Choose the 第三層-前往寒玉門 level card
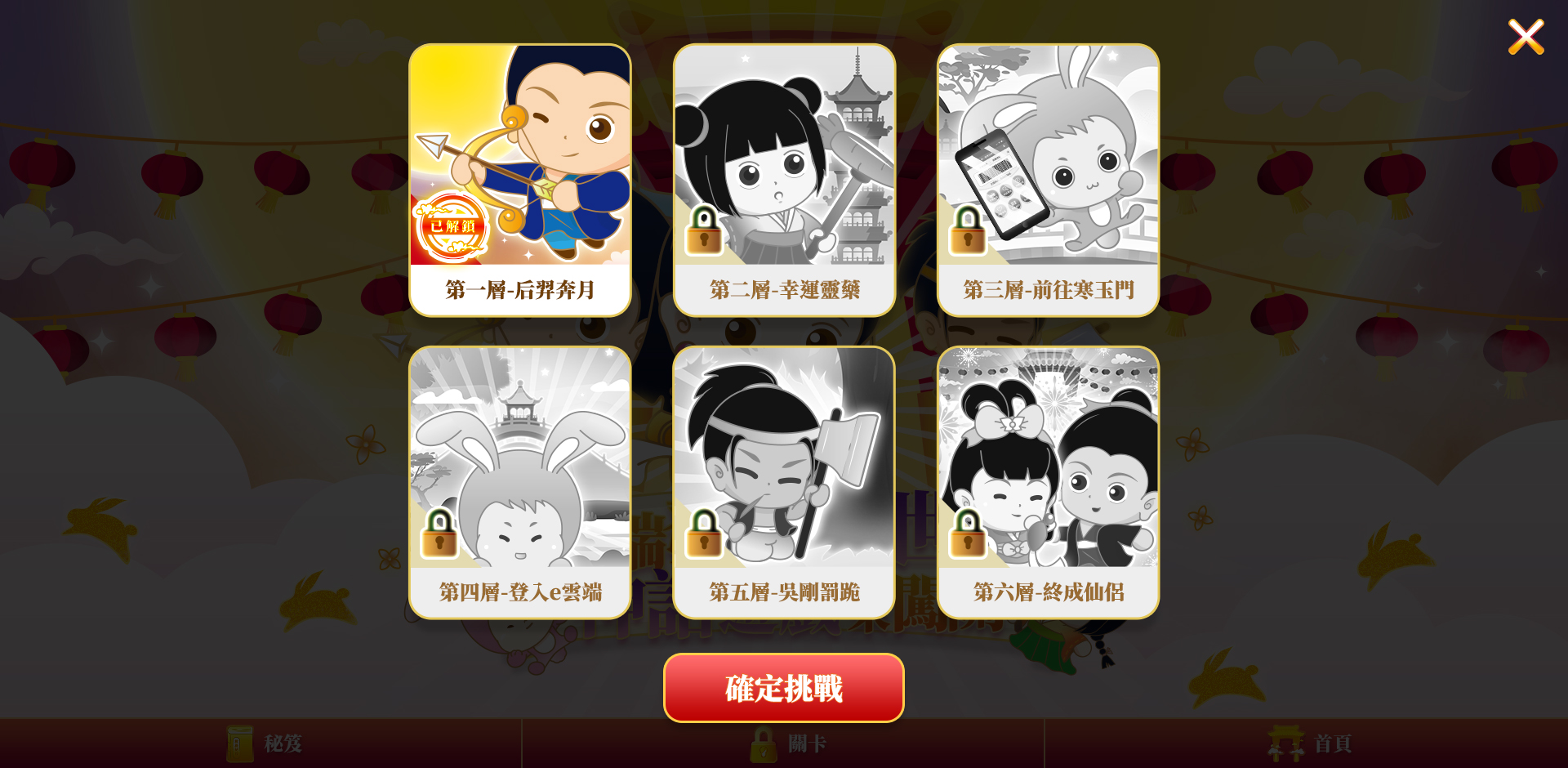The height and width of the screenshot is (768, 1568). [x=1048, y=180]
